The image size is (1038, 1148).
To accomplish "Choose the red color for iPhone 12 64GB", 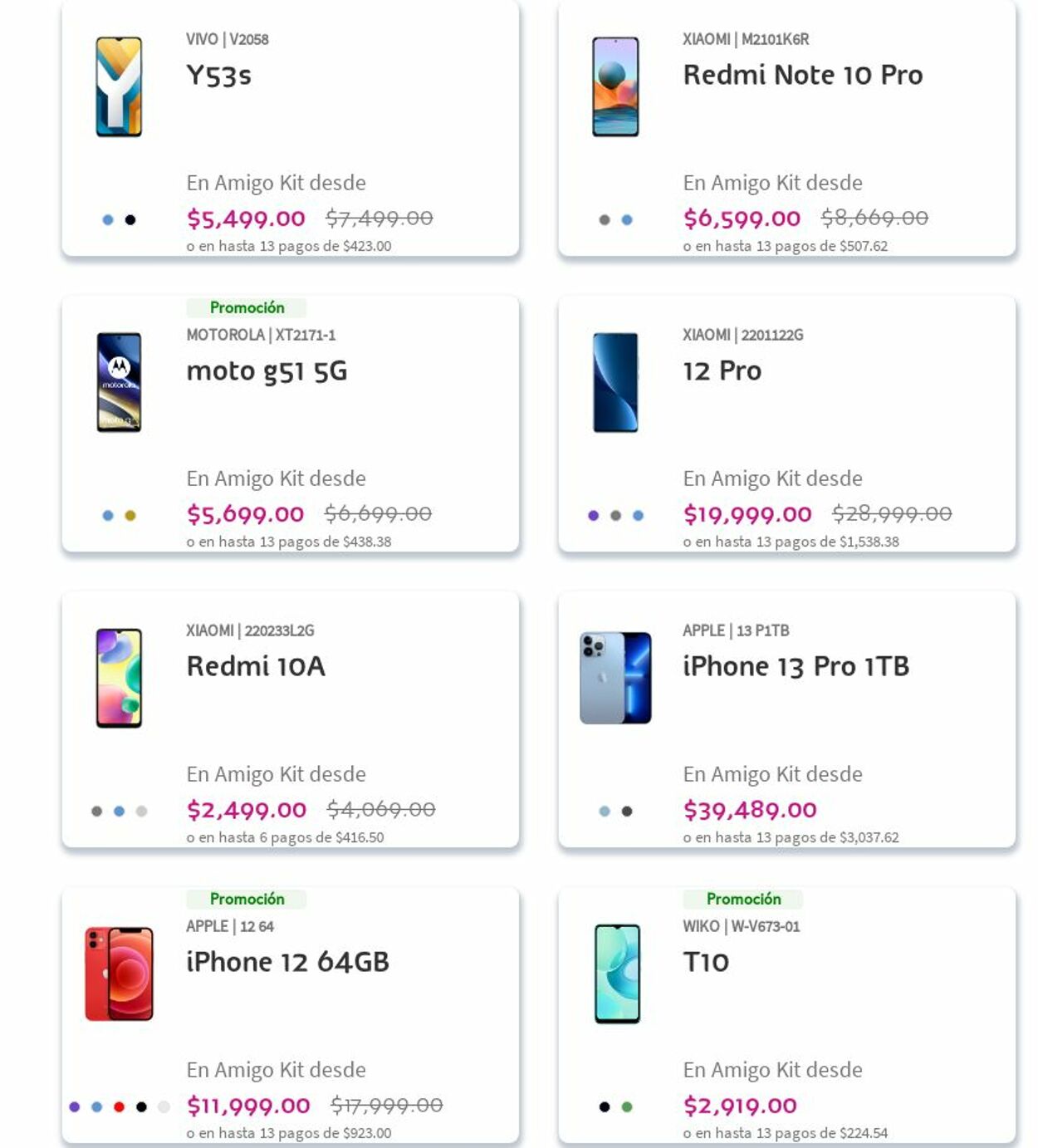I will [x=119, y=1106].
